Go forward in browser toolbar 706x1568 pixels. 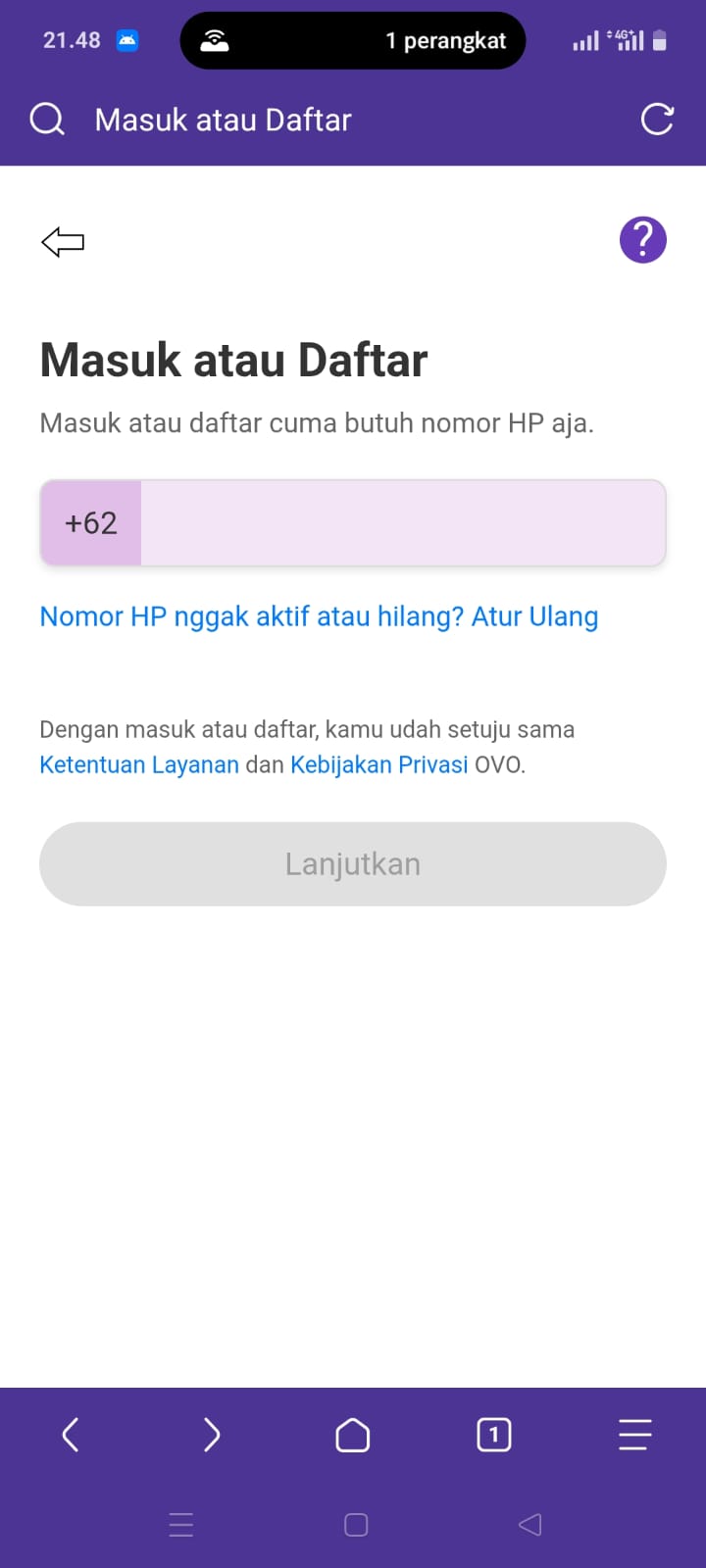click(x=212, y=1436)
